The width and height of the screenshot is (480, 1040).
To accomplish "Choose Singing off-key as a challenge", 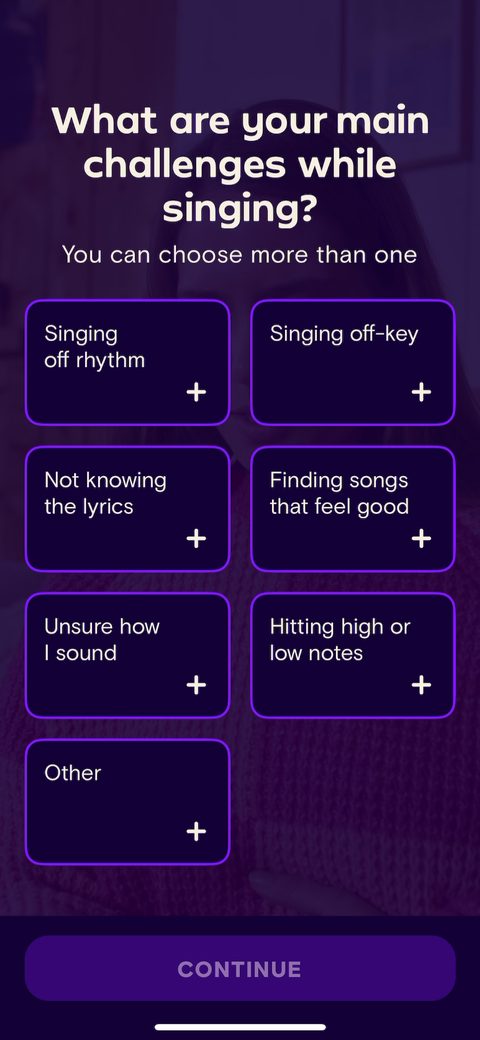I will (x=353, y=363).
